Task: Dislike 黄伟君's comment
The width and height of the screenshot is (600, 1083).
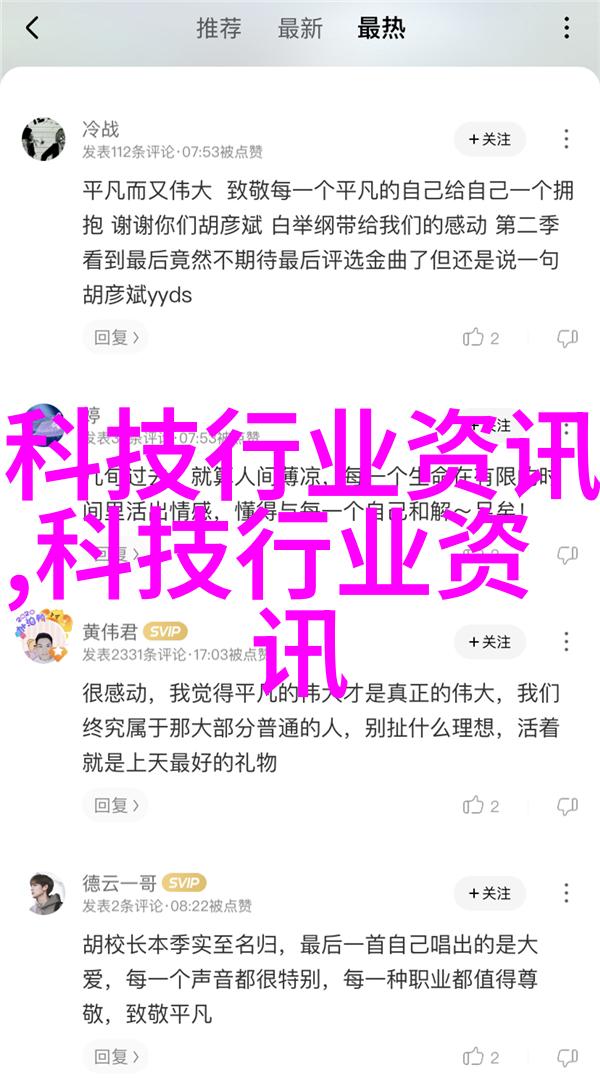Action: [x=567, y=805]
